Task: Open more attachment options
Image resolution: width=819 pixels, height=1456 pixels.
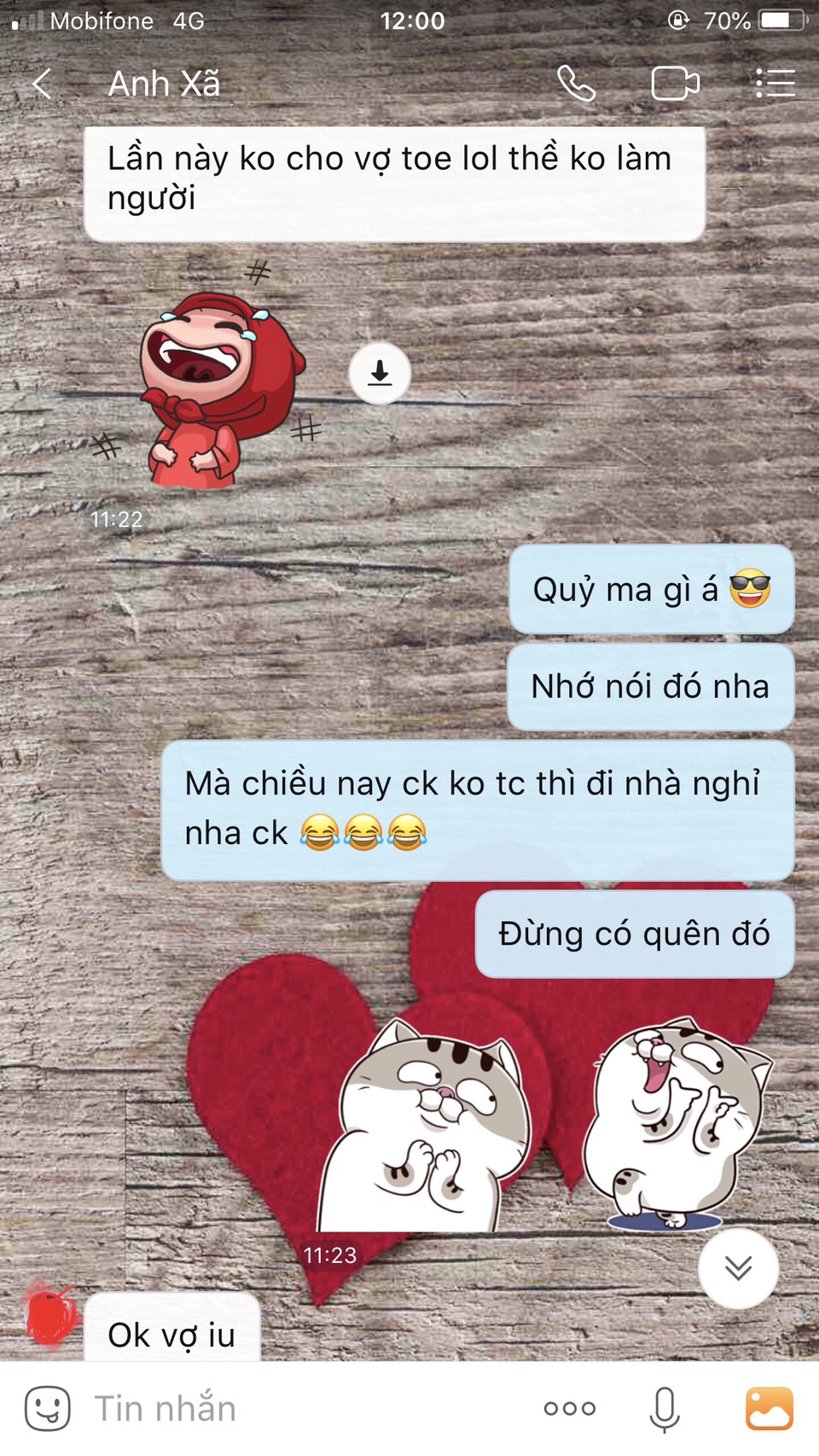Action: pyautogui.click(x=570, y=1408)
